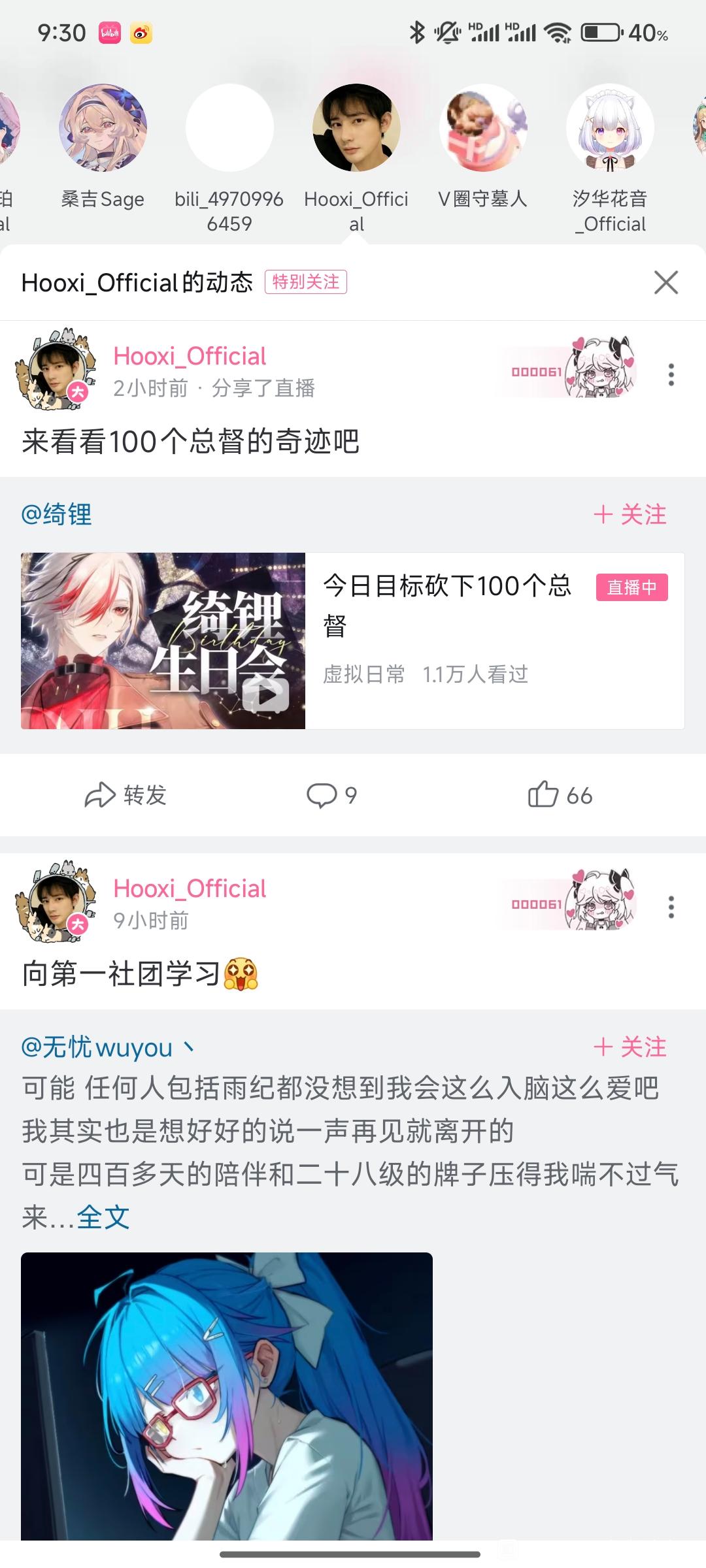Screen dimensions: 706x1568
Task: Tap 转发 to repost the live share
Action: 126,795
